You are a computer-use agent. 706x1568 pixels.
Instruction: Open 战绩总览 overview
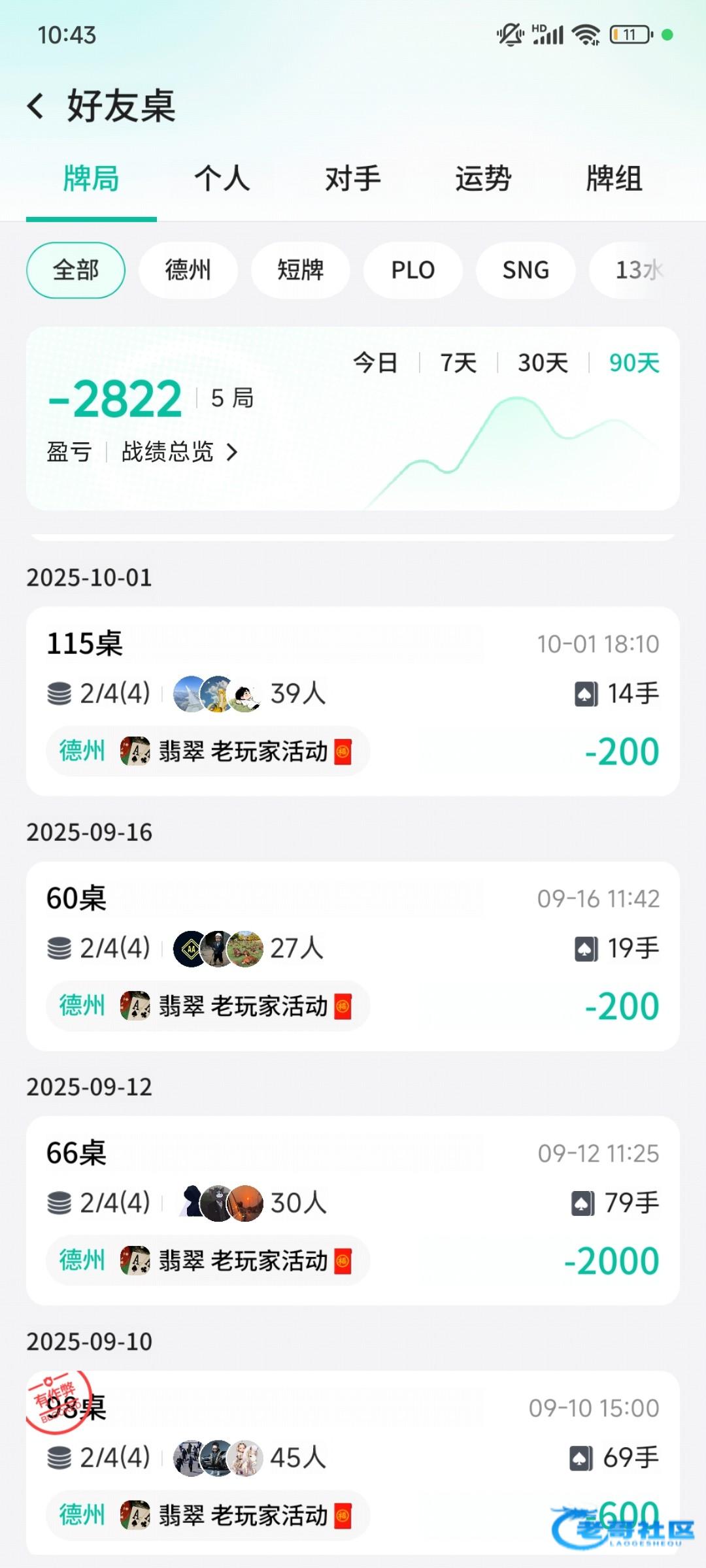coord(179,451)
